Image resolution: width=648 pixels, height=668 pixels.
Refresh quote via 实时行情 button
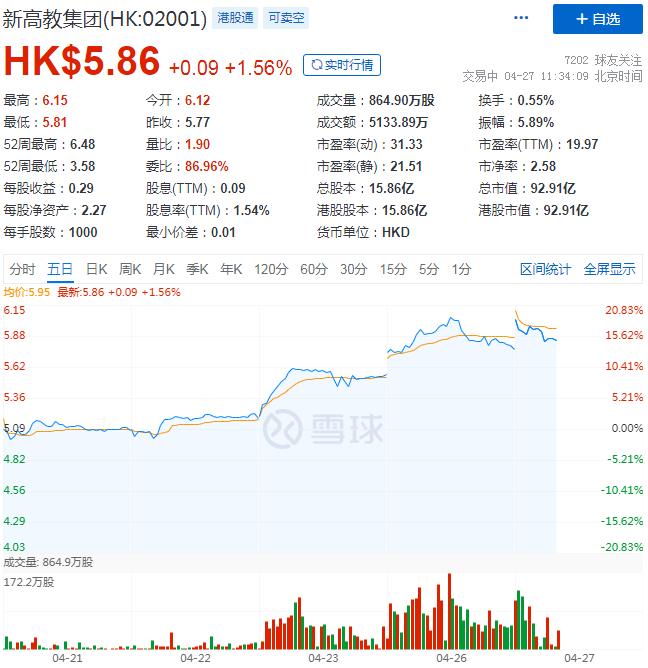(342, 65)
